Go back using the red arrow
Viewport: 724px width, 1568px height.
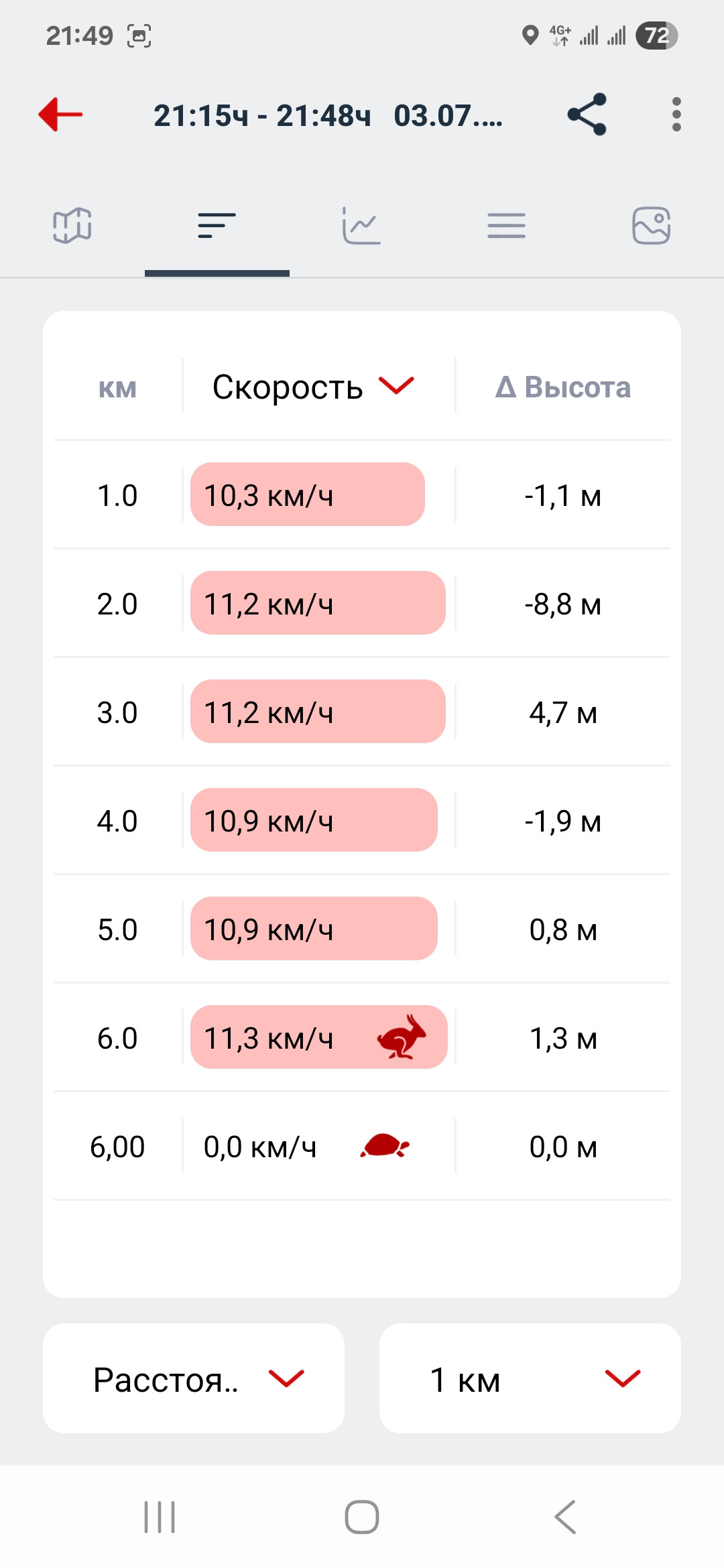point(60,115)
